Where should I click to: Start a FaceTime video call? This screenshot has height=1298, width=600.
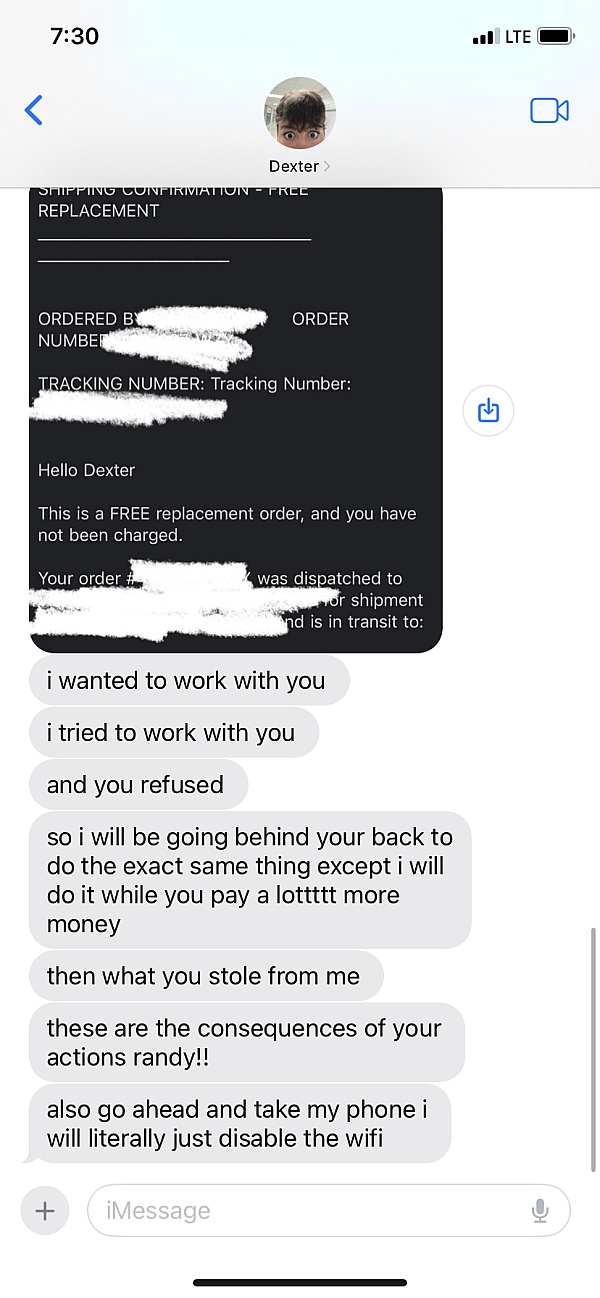(x=549, y=110)
